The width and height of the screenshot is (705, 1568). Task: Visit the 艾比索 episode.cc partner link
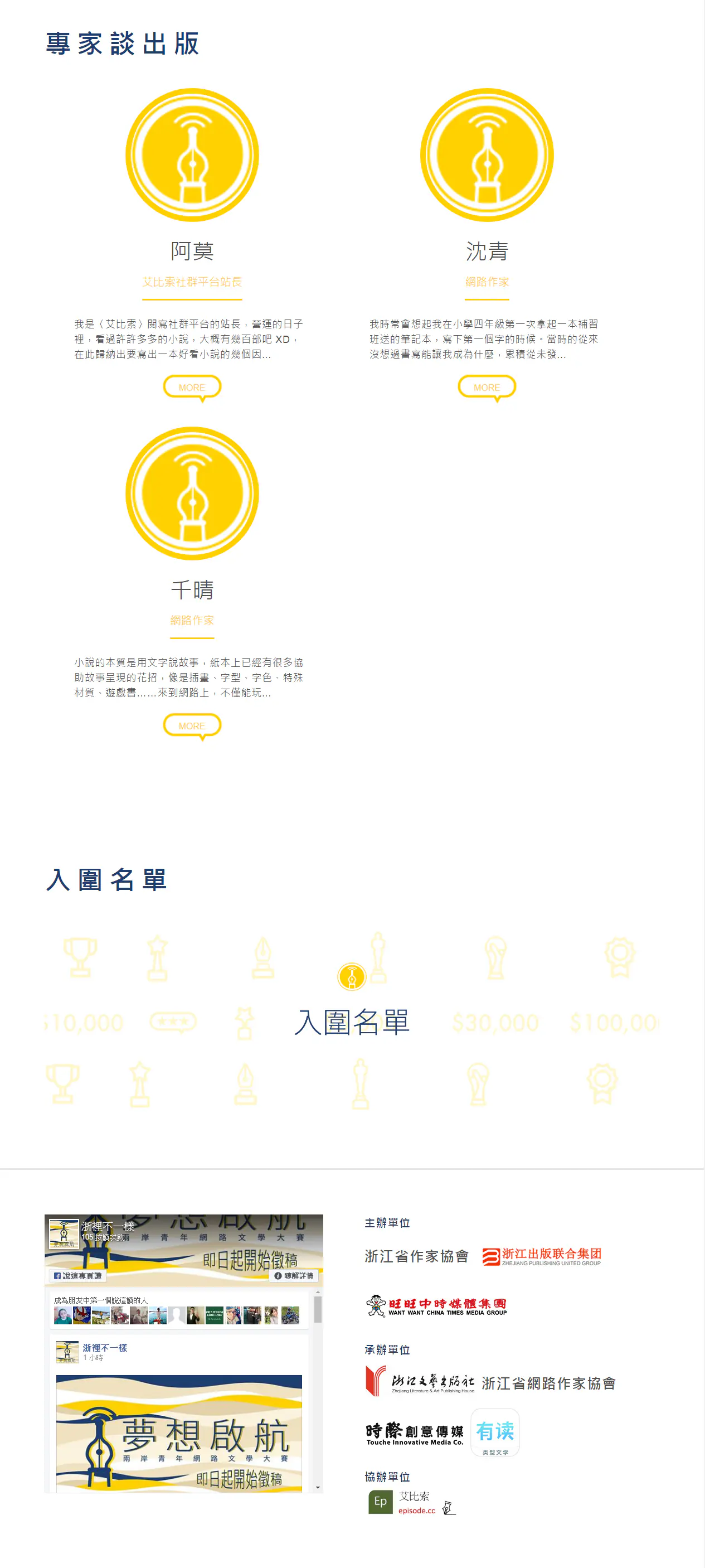412,1502
